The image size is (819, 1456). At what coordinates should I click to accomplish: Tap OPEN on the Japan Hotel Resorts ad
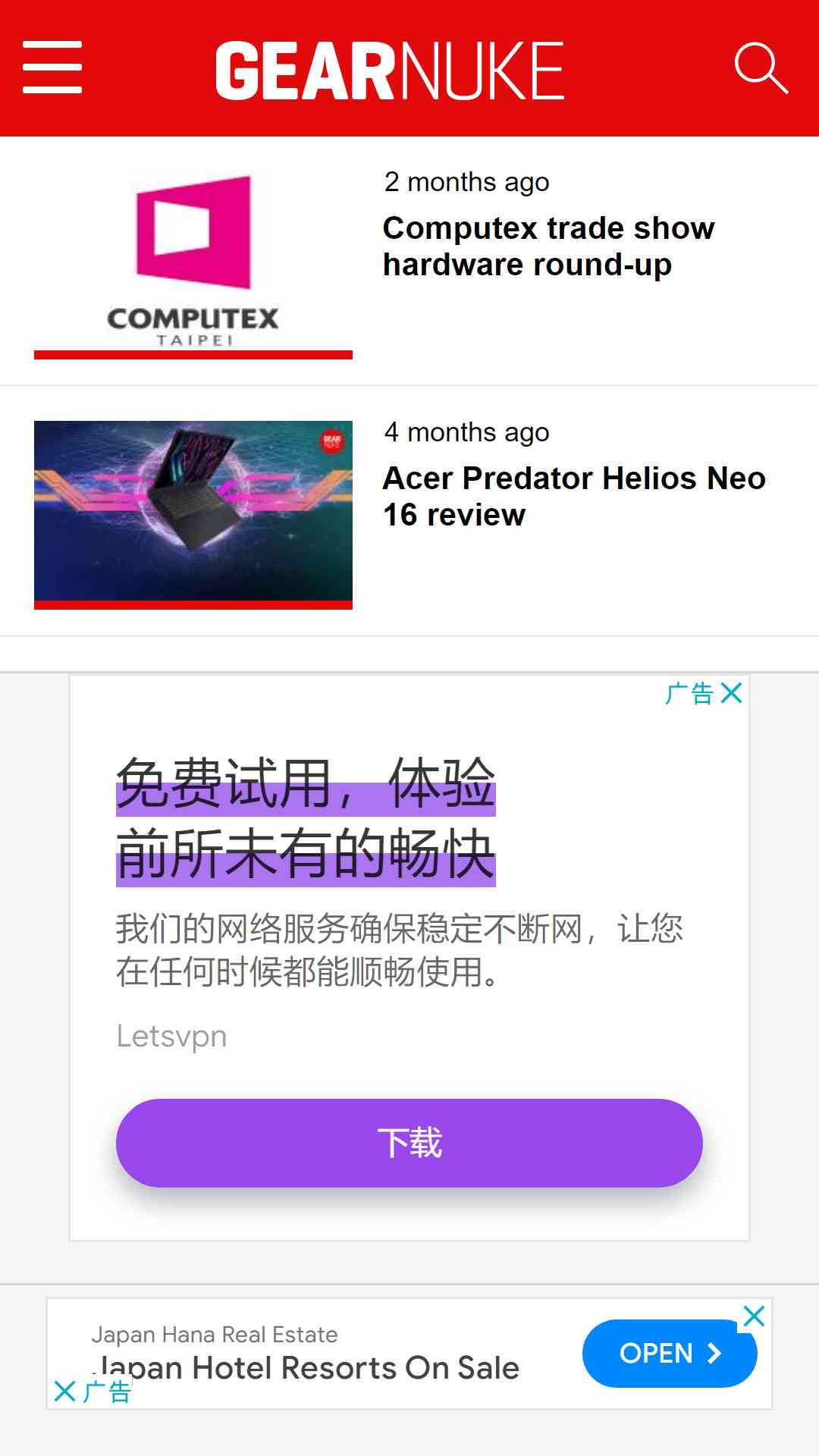(x=670, y=1354)
